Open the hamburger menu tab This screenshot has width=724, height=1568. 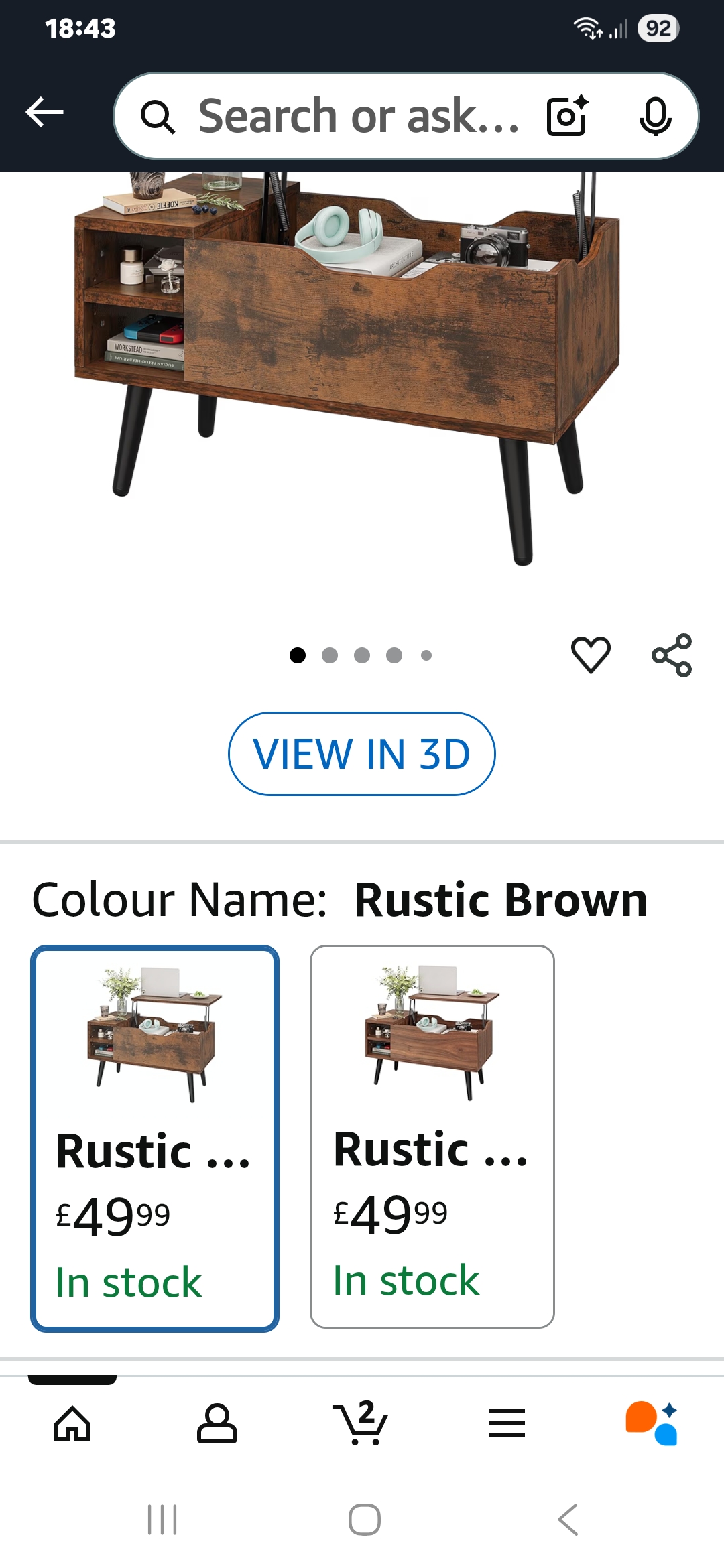pyautogui.click(x=507, y=1423)
